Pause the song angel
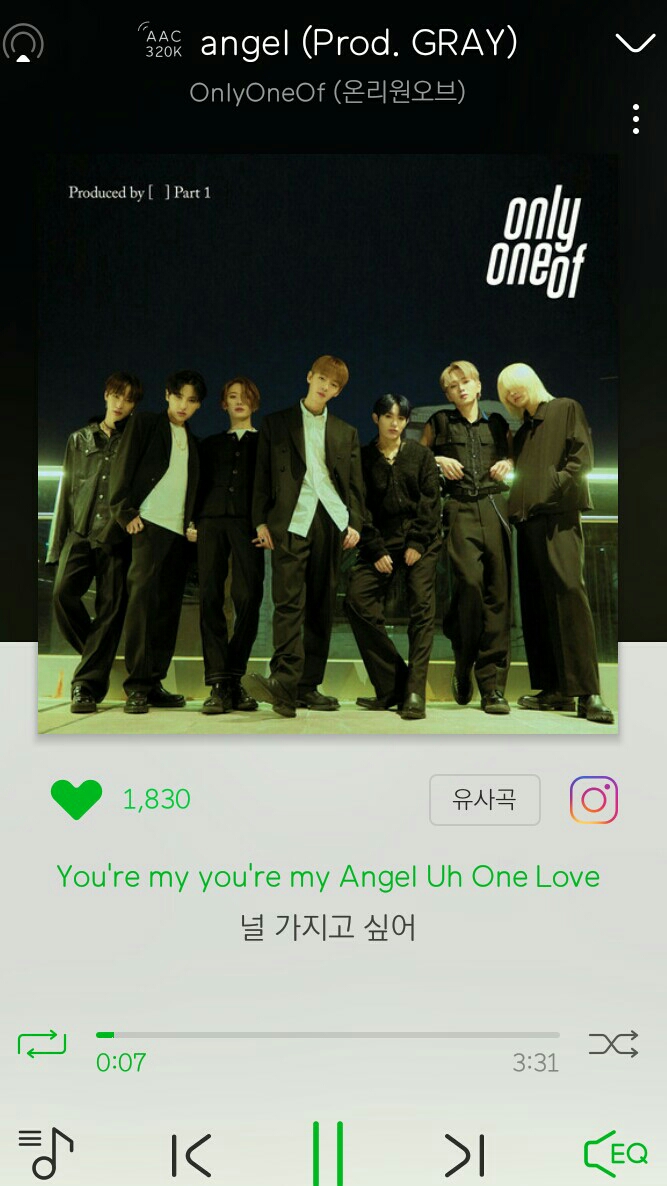 328,1154
